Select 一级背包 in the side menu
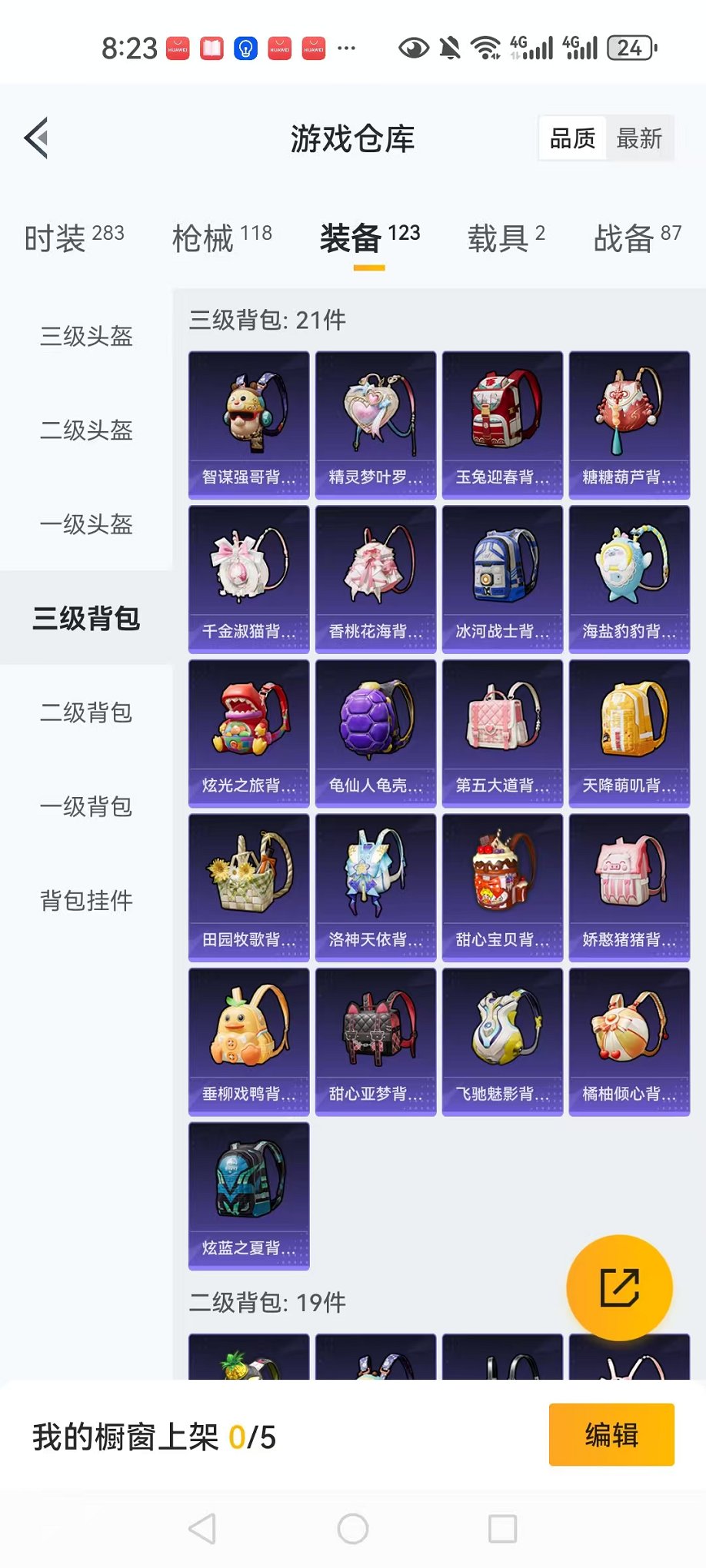 coord(86,806)
